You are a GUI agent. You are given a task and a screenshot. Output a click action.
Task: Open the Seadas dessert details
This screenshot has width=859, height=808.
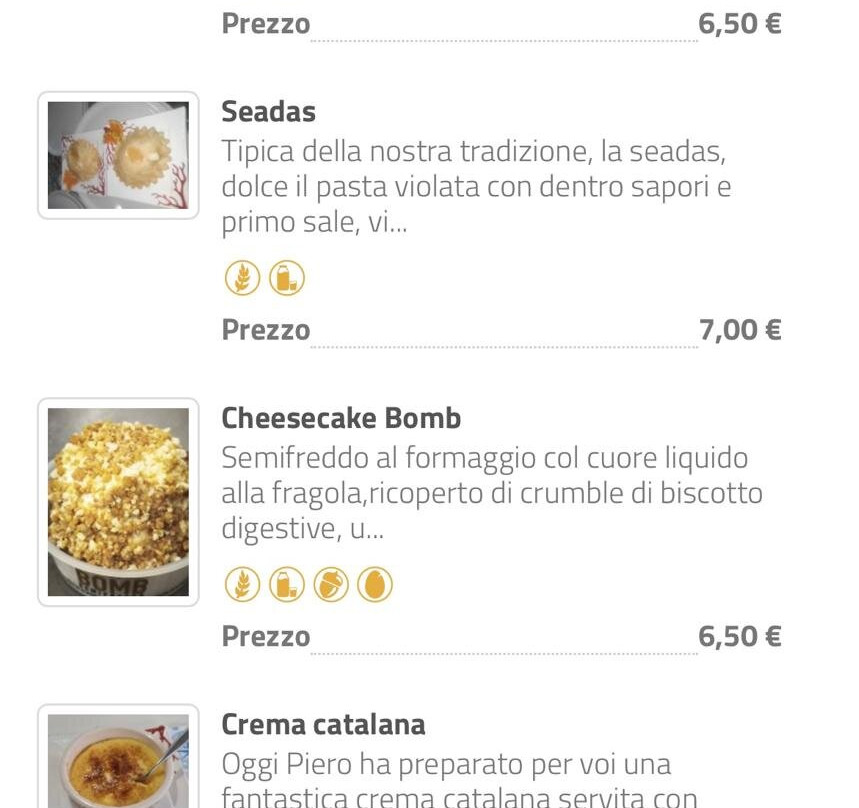pos(268,111)
